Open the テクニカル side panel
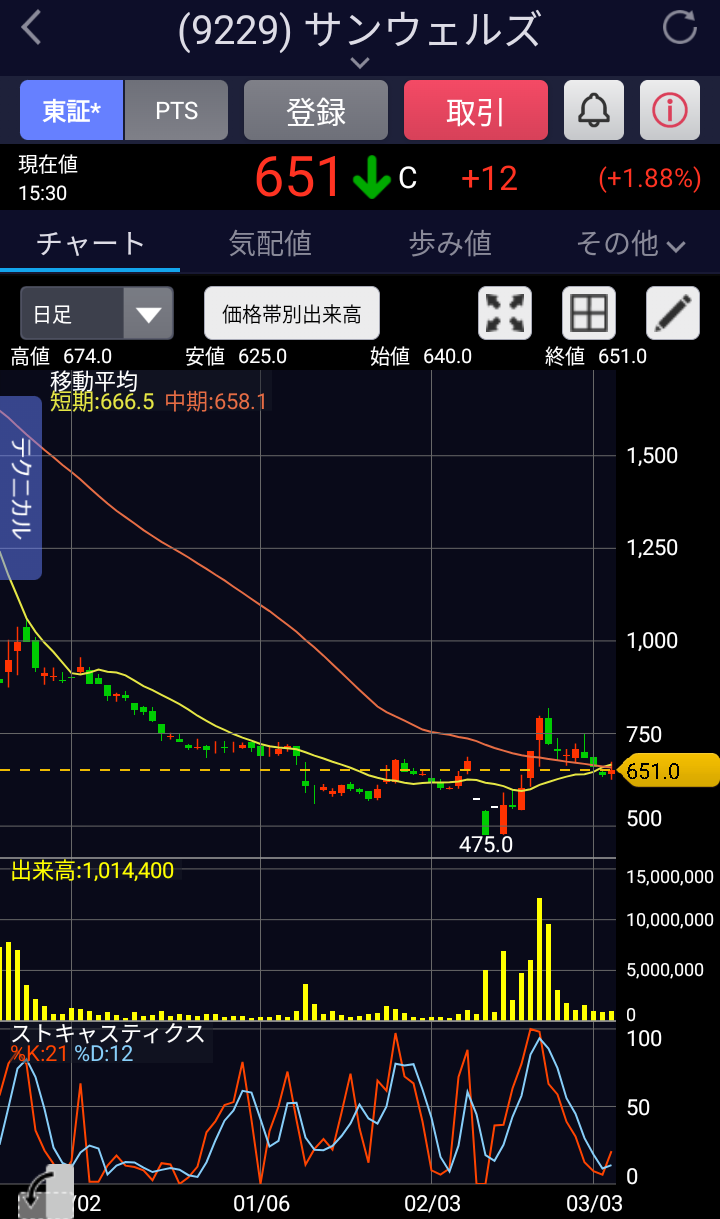 click(21, 487)
